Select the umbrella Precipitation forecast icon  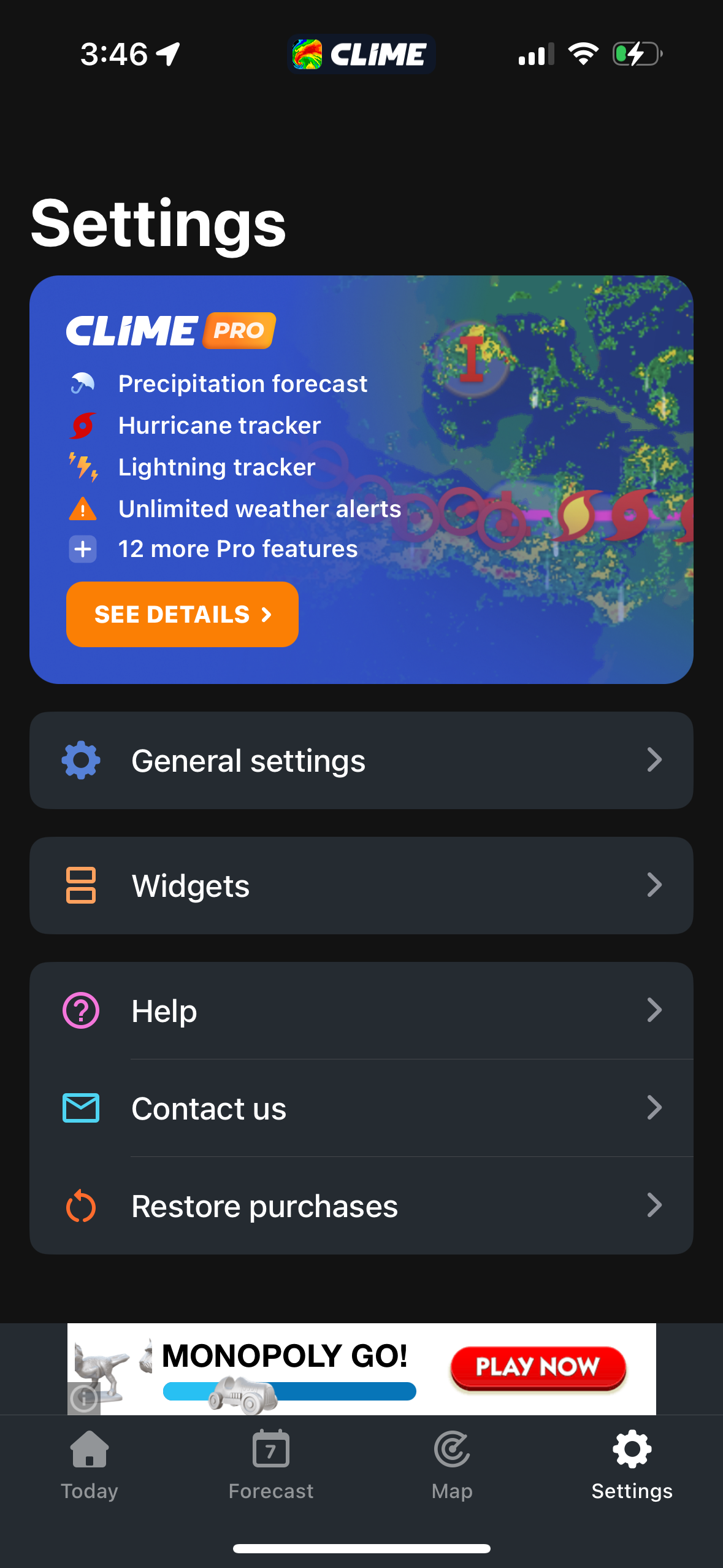[x=83, y=383]
